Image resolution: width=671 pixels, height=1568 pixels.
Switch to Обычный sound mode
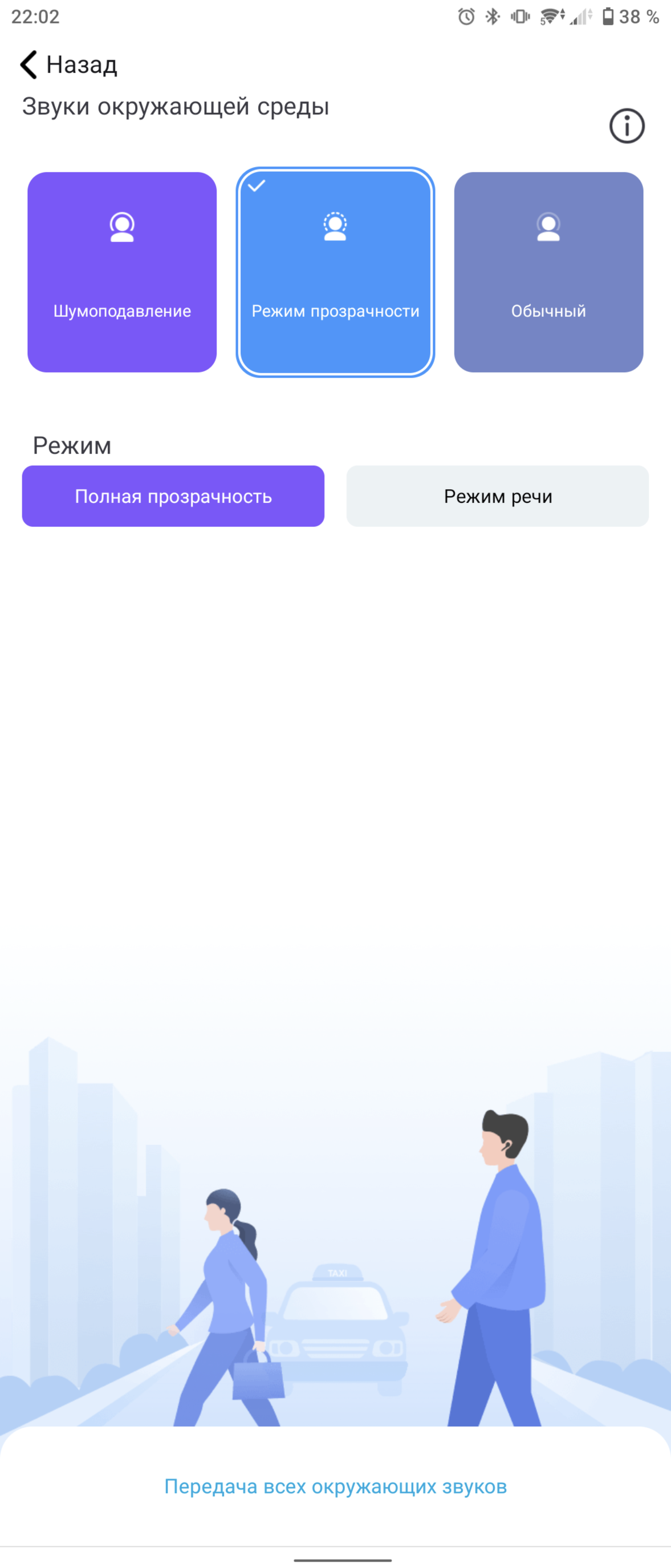548,272
